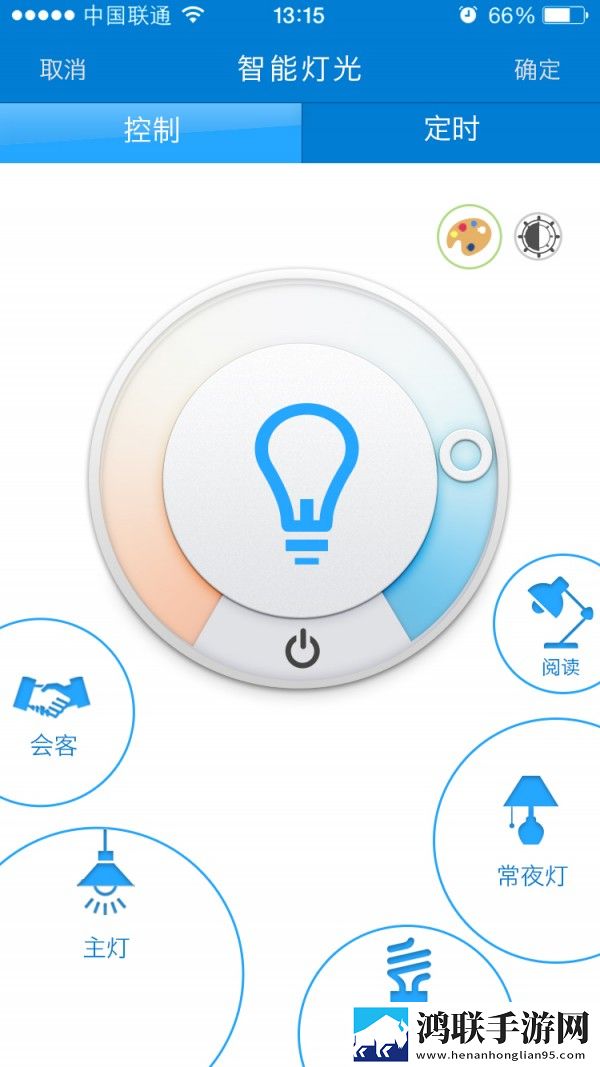Toggle the power button on the dial
Viewport: 600px width, 1067px height.
[302, 647]
